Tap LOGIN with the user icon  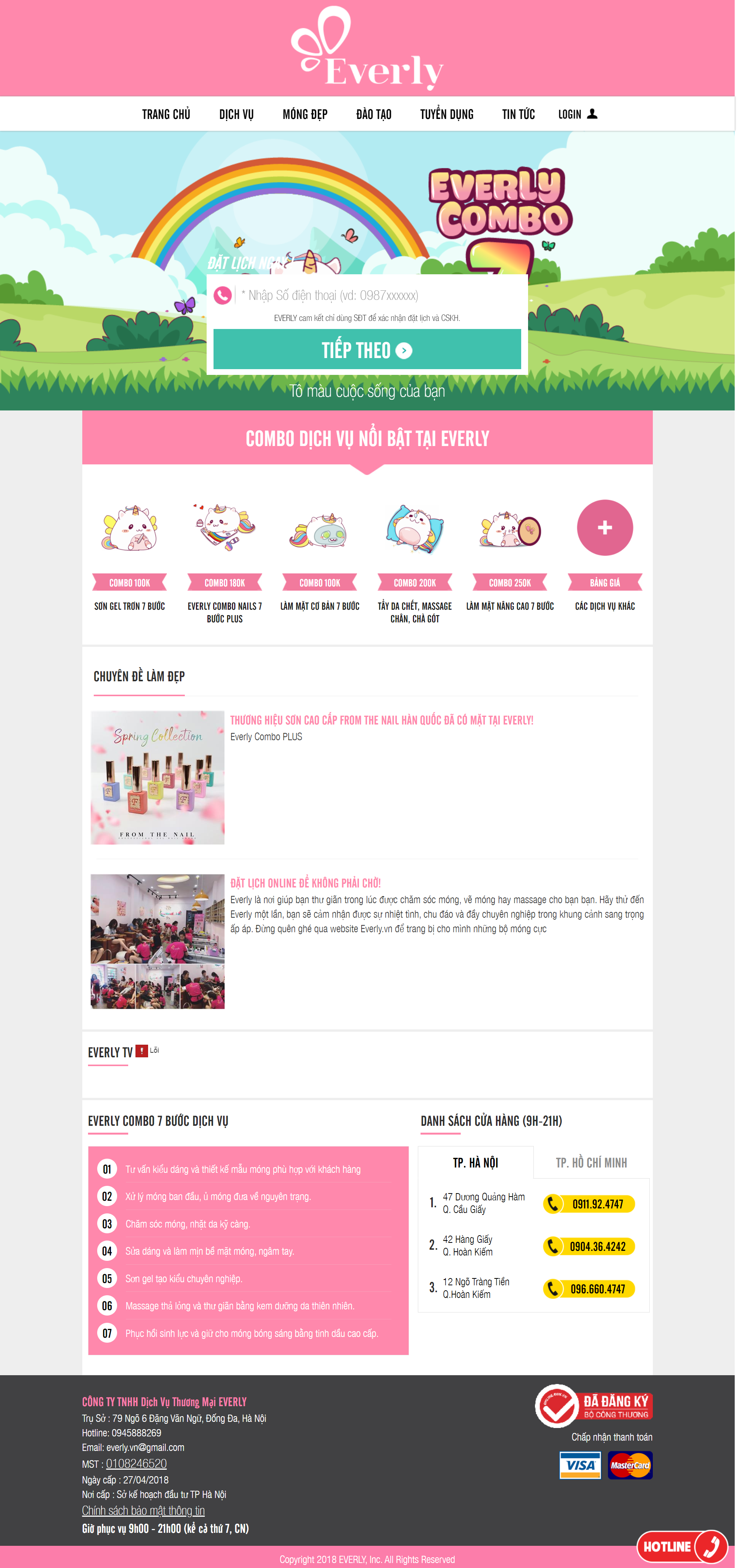point(577,114)
